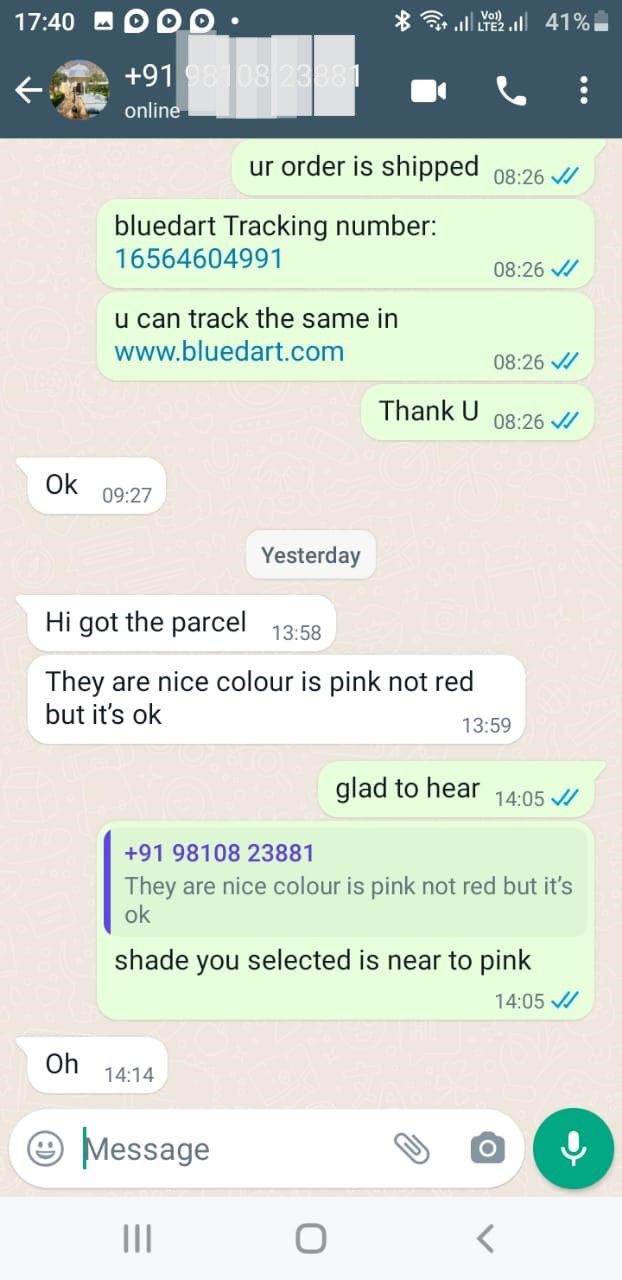
Task: Open the Bluedart tracking number 16564604991
Action: click(x=199, y=259)
